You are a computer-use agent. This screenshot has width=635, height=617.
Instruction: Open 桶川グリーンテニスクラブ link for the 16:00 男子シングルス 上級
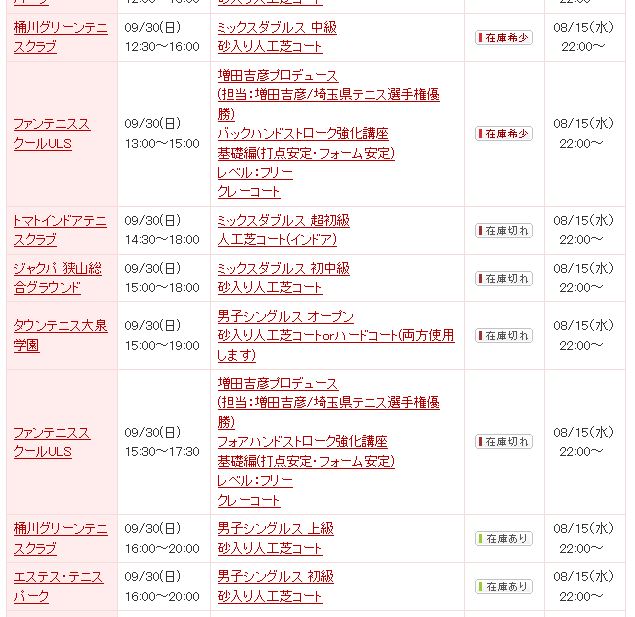60,538
